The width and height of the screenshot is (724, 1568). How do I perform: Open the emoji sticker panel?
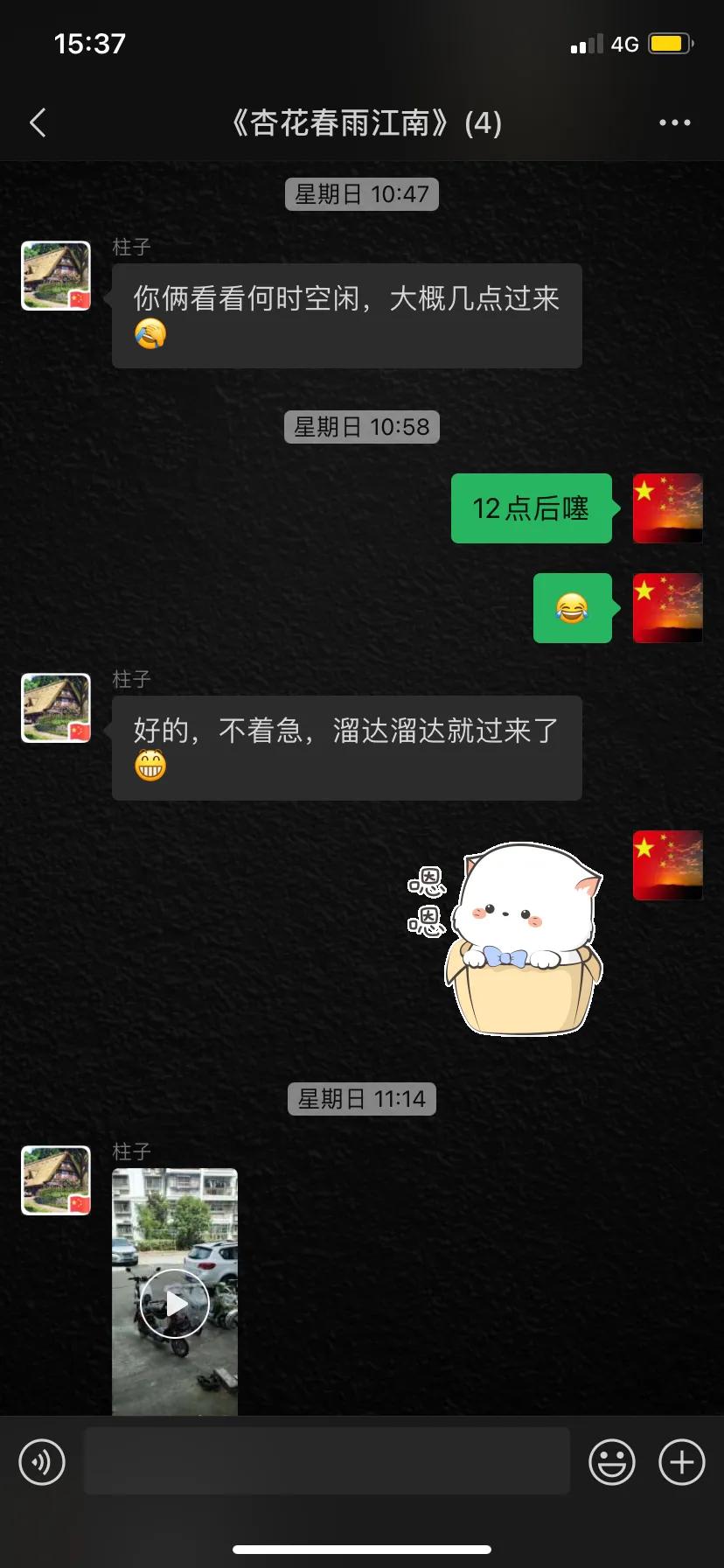pyautogui.click(x=612, y=1461)
